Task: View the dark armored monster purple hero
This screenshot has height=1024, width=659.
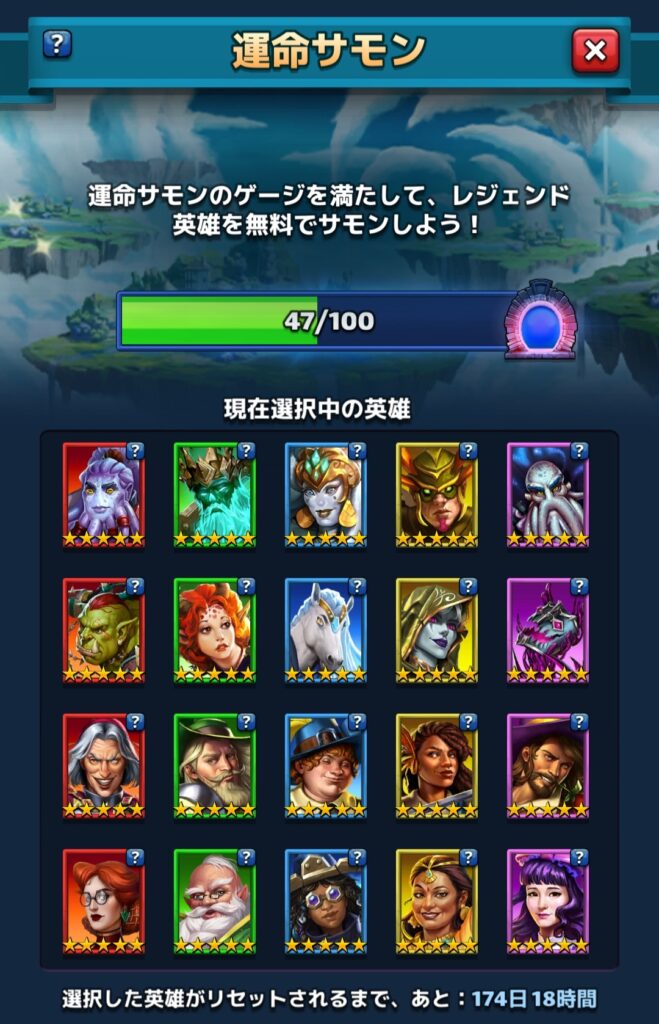Action: point(548,630)
